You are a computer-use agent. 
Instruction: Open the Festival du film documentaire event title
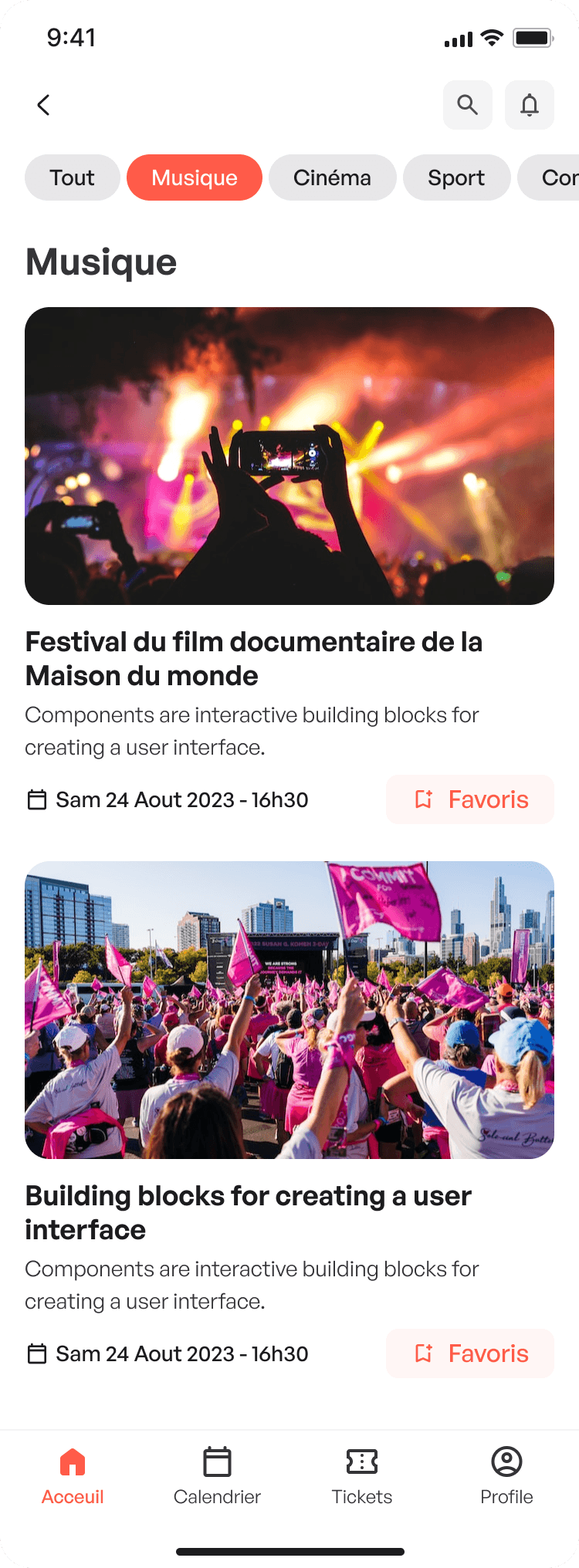pyautogui.click(x=254, y=657)
